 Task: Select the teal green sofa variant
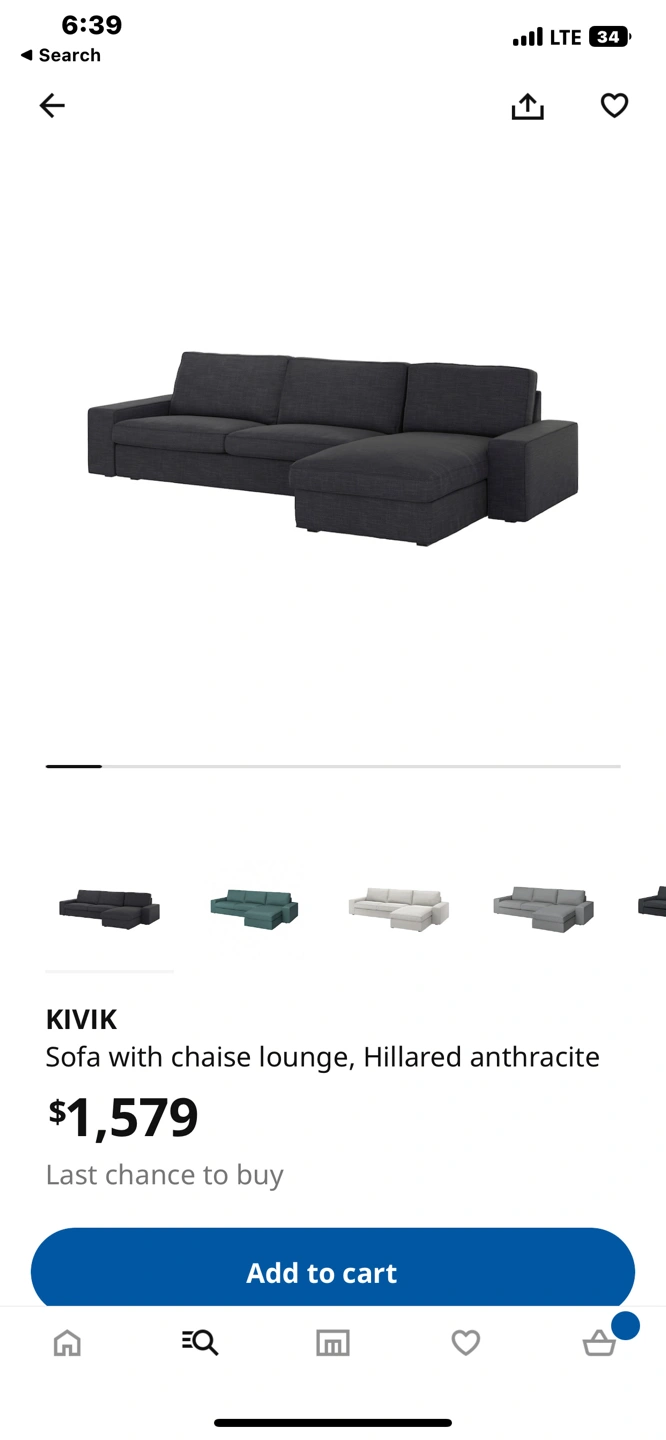point(254,908)
